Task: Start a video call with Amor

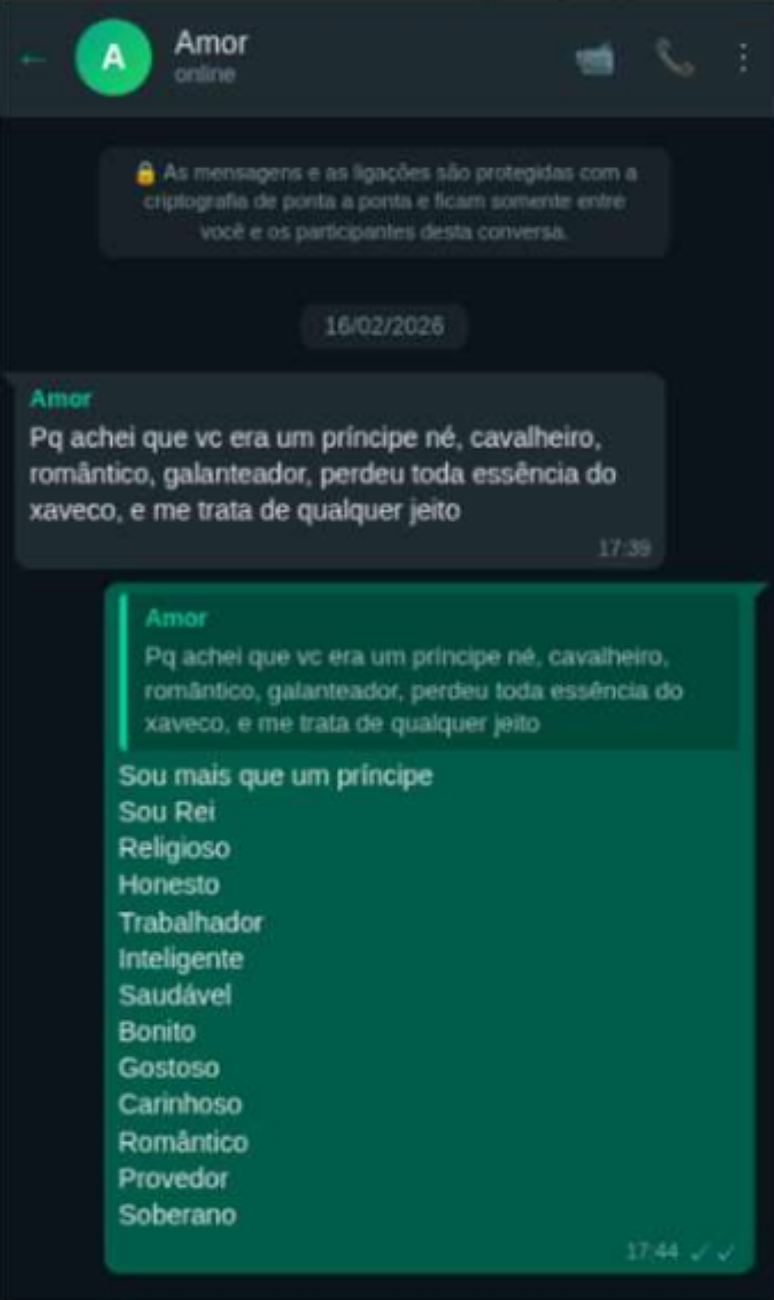Action: (597, 60)
